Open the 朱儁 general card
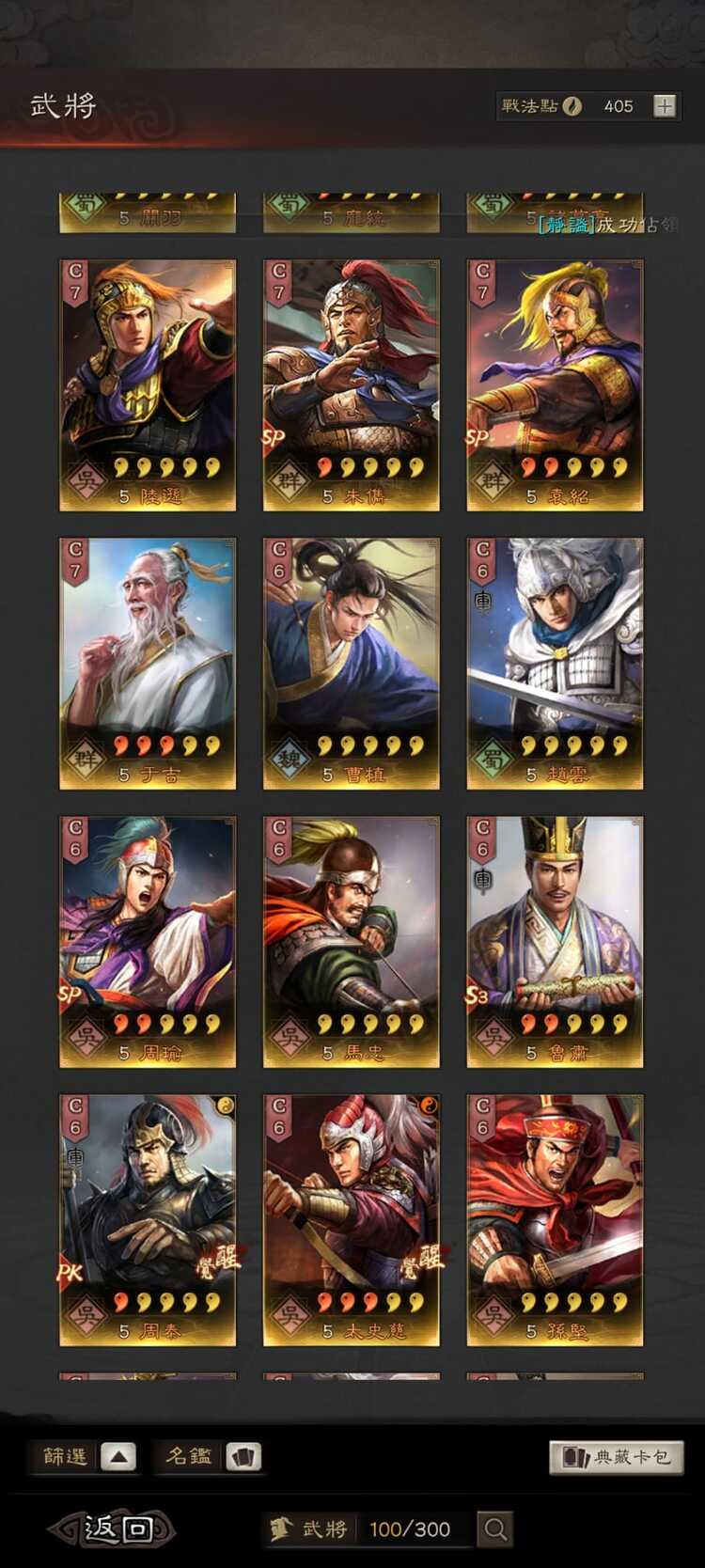705x1568 pixels. click(351, 385)
